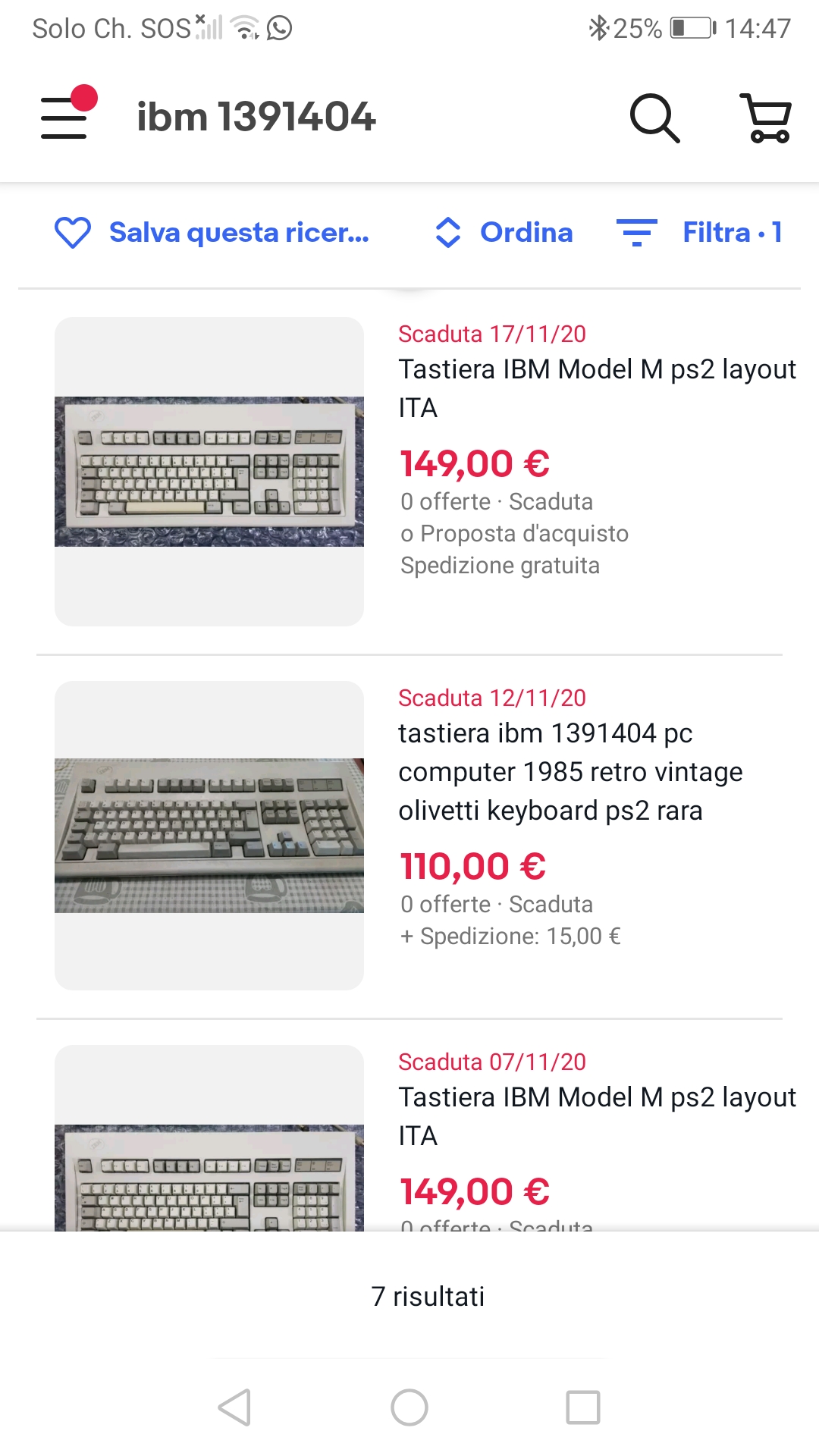Open the hamburger navigation menu
This screenshot has width=819, height=1456.
64,120
